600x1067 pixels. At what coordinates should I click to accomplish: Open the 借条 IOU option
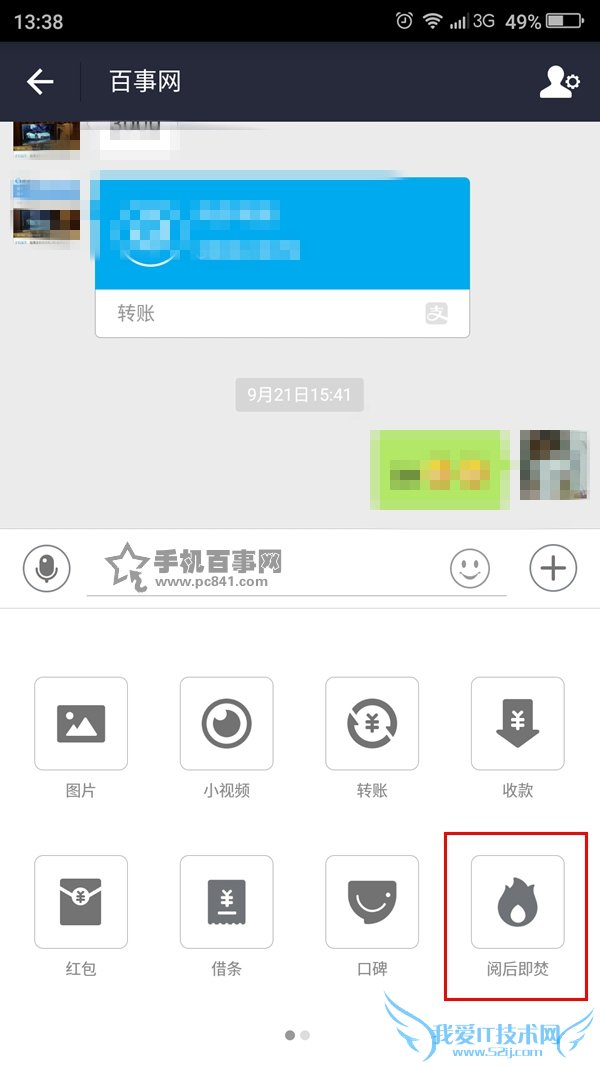coord(226,901)
